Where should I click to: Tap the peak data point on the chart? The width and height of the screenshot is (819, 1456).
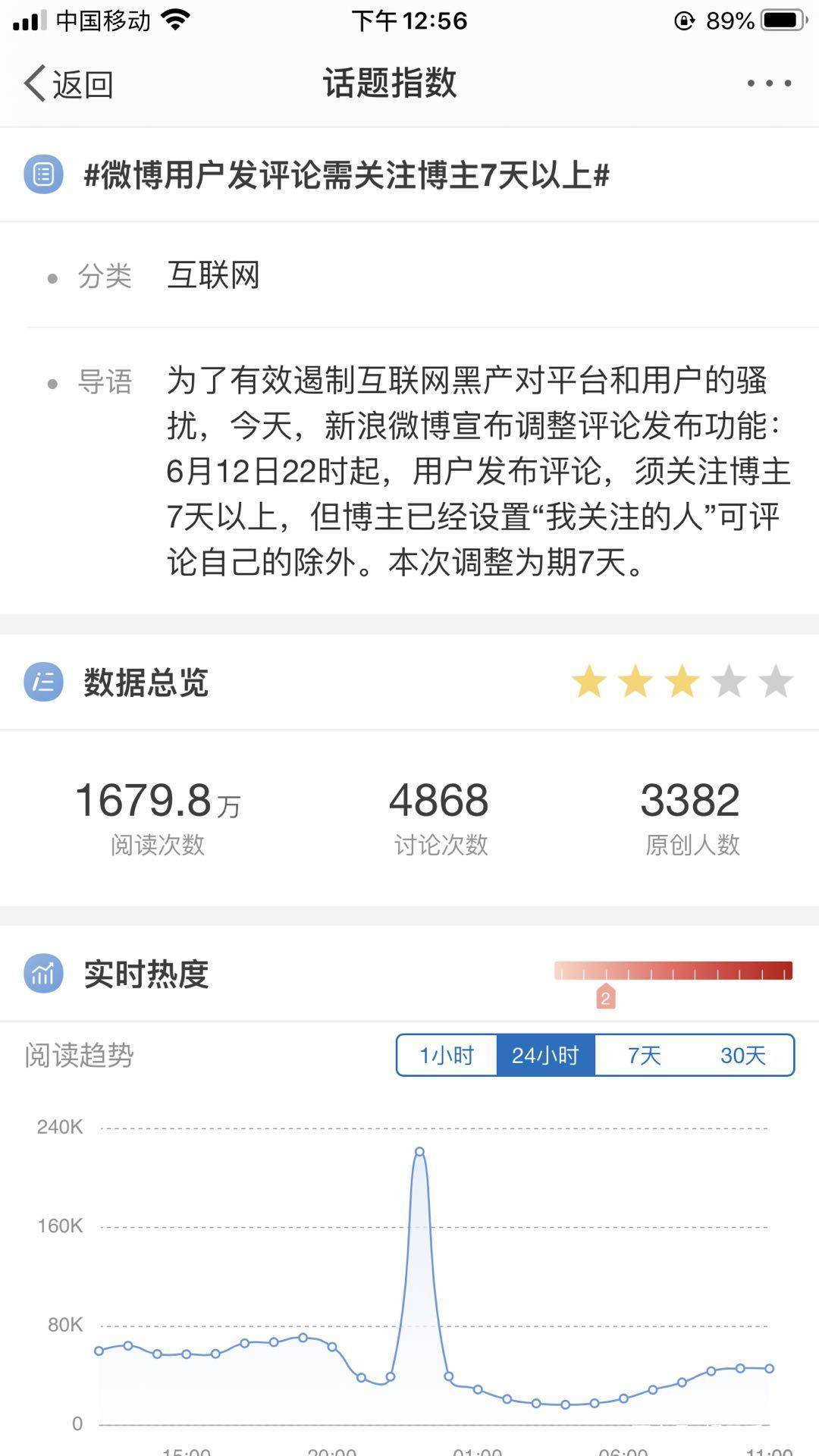pos(419,1152)
